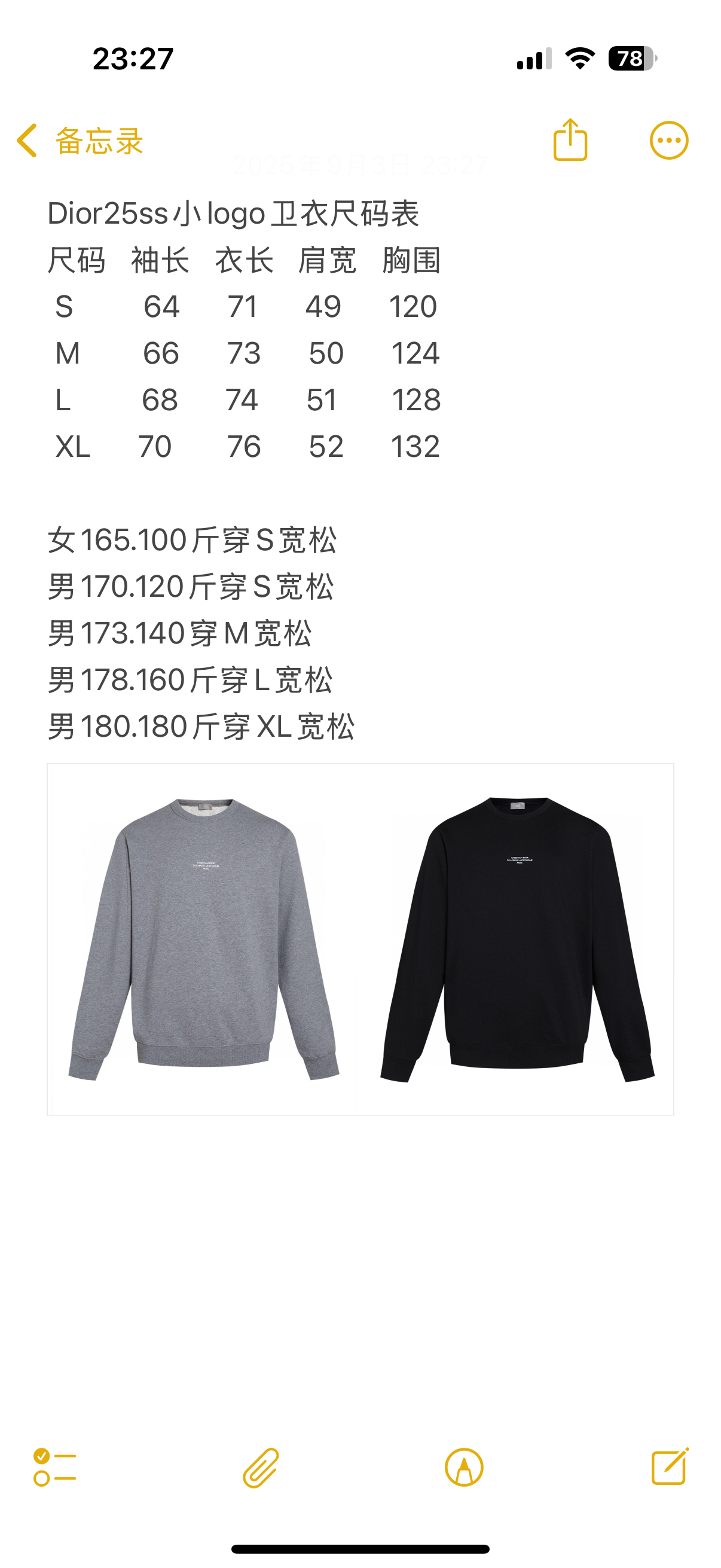Open the attachment paperclip menu
Viewport: 721px width, 1568px height.
pyautogui.click(x=261, y=1467)
